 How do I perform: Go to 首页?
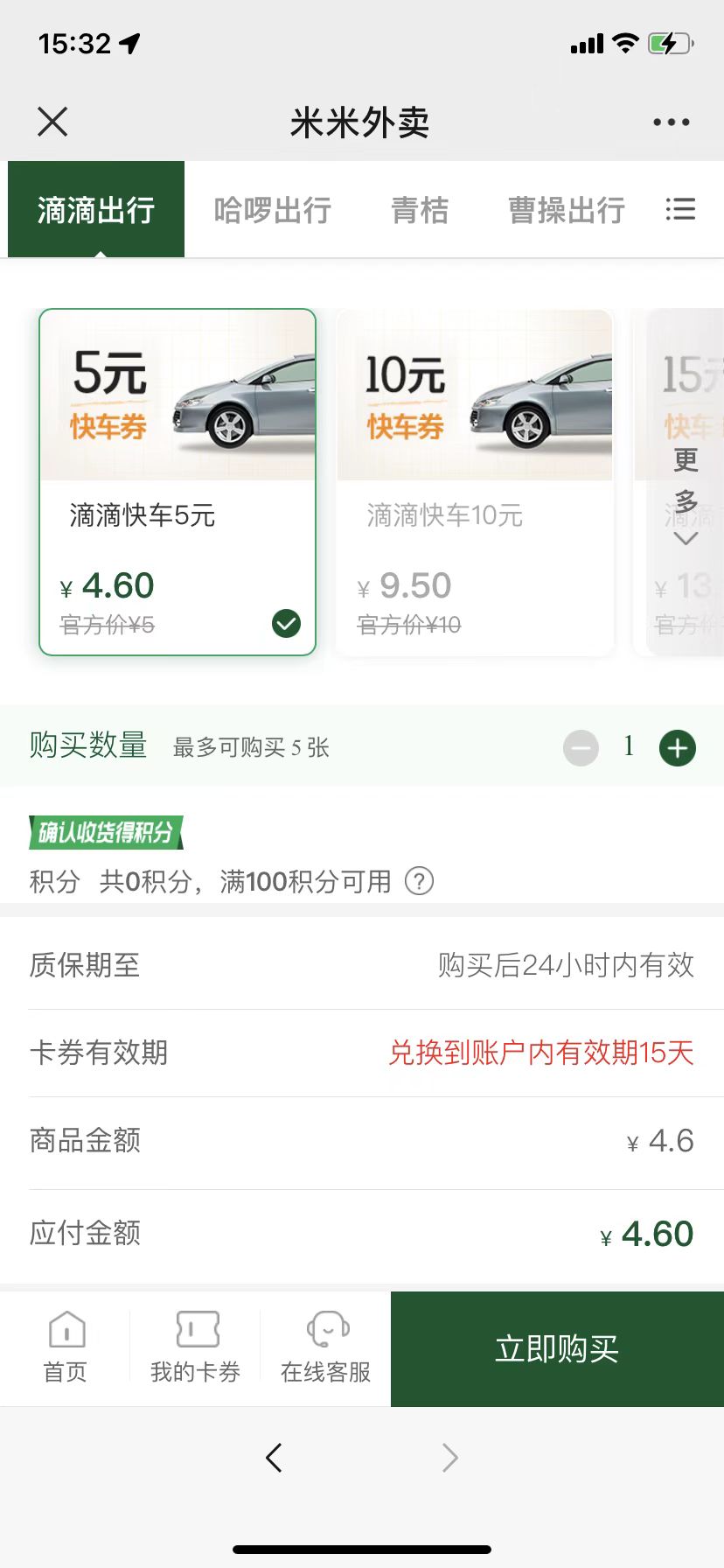[66, 1348]
